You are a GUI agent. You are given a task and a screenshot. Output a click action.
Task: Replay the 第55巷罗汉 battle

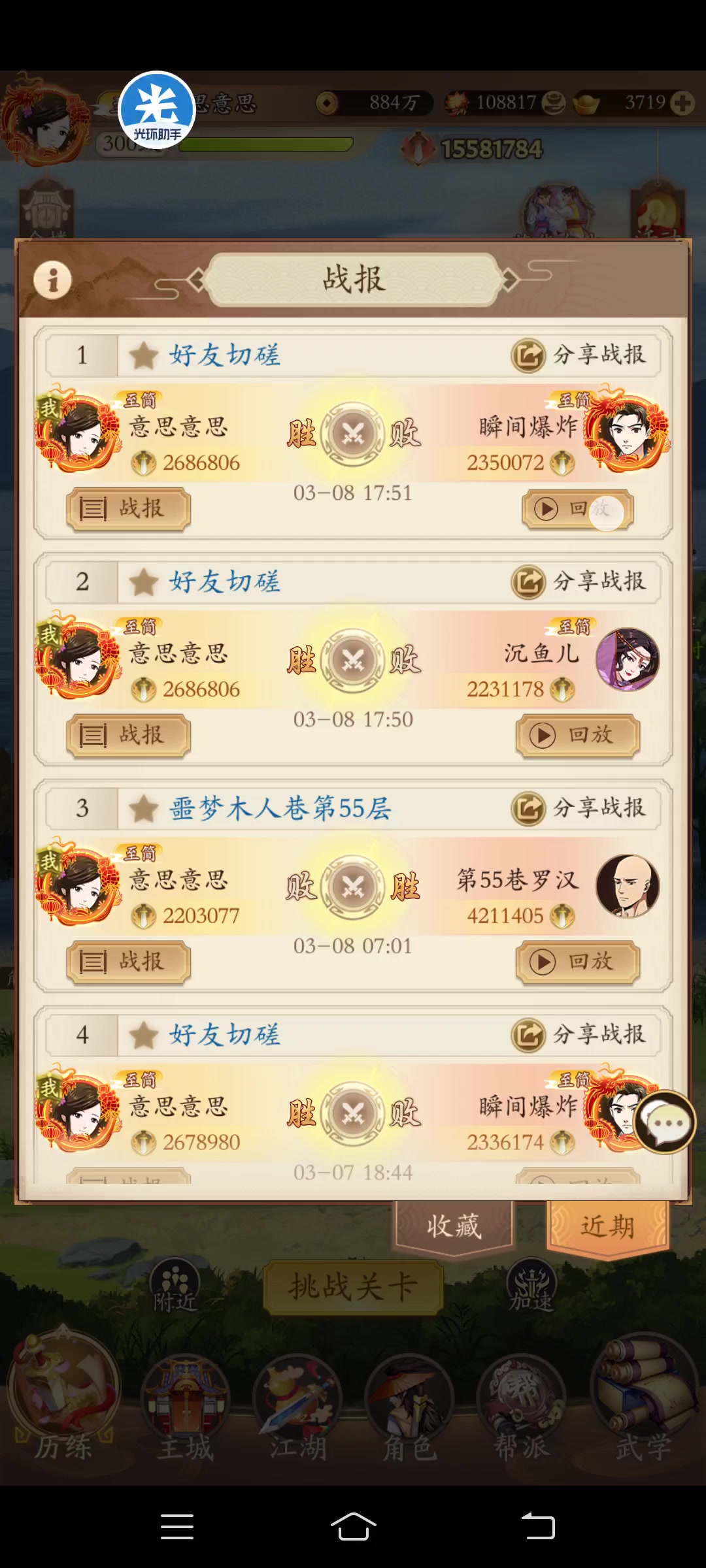[577, 962]
